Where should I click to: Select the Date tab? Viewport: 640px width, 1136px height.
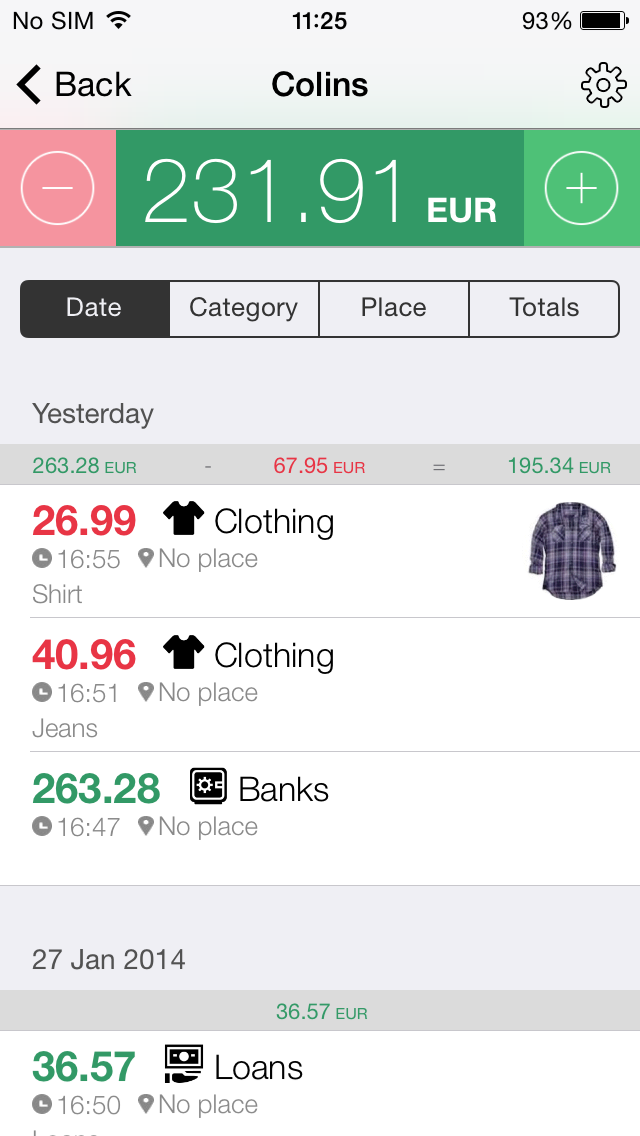94,308
